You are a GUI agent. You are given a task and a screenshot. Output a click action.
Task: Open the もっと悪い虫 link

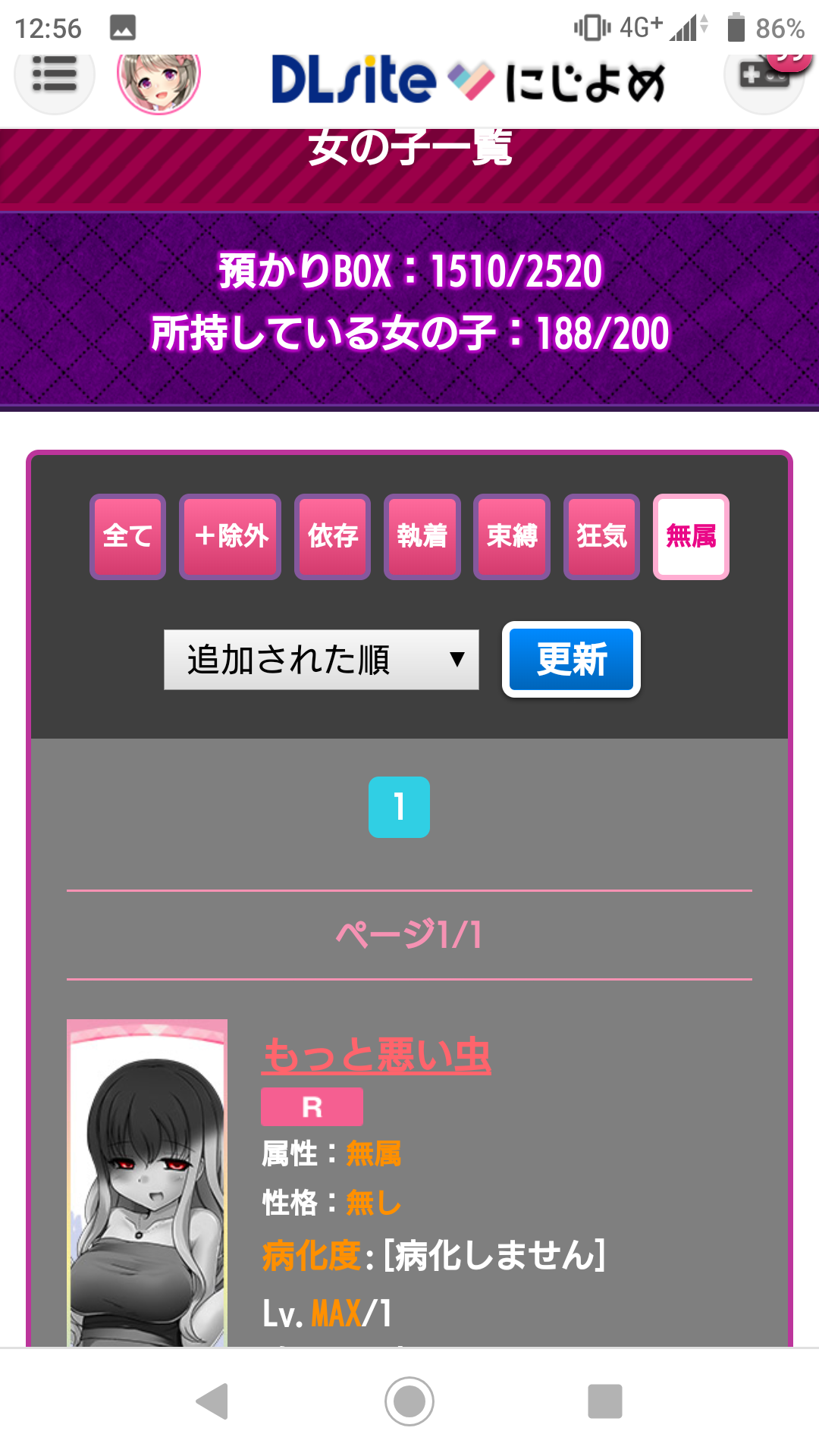click(x=376, y=1055)
